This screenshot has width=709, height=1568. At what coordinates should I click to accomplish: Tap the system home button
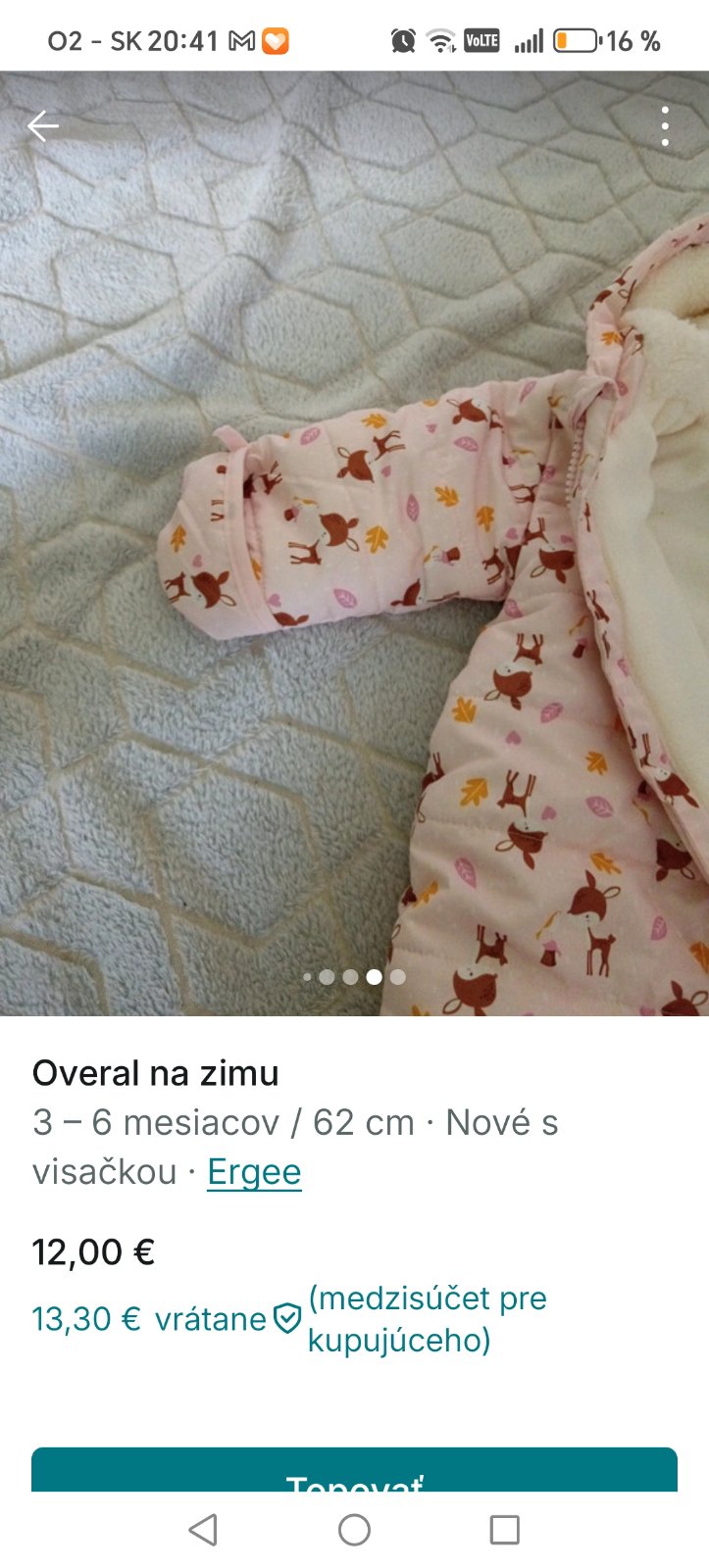click(354, 1530)
